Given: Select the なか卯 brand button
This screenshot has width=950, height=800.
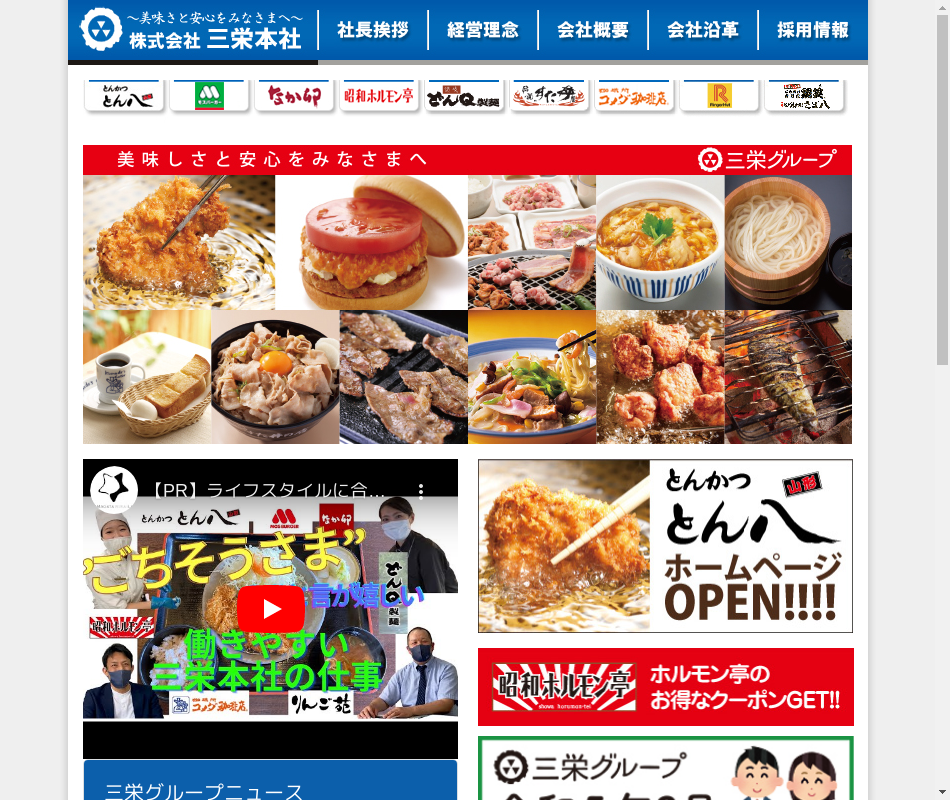Looking at the screenshot, I should pyautogui.click(x=294, y=96).
